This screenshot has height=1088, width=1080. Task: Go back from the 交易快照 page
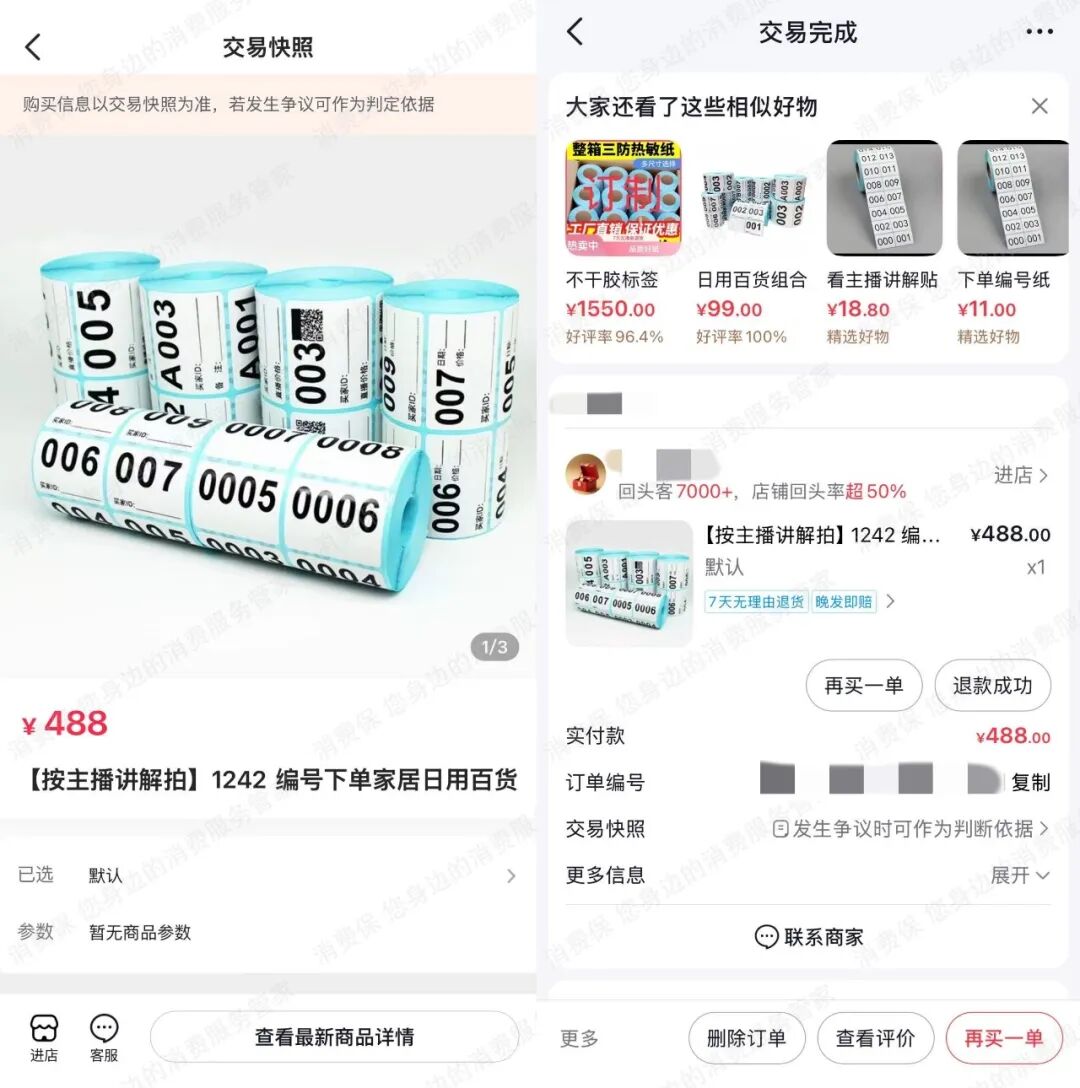(33, 47)
